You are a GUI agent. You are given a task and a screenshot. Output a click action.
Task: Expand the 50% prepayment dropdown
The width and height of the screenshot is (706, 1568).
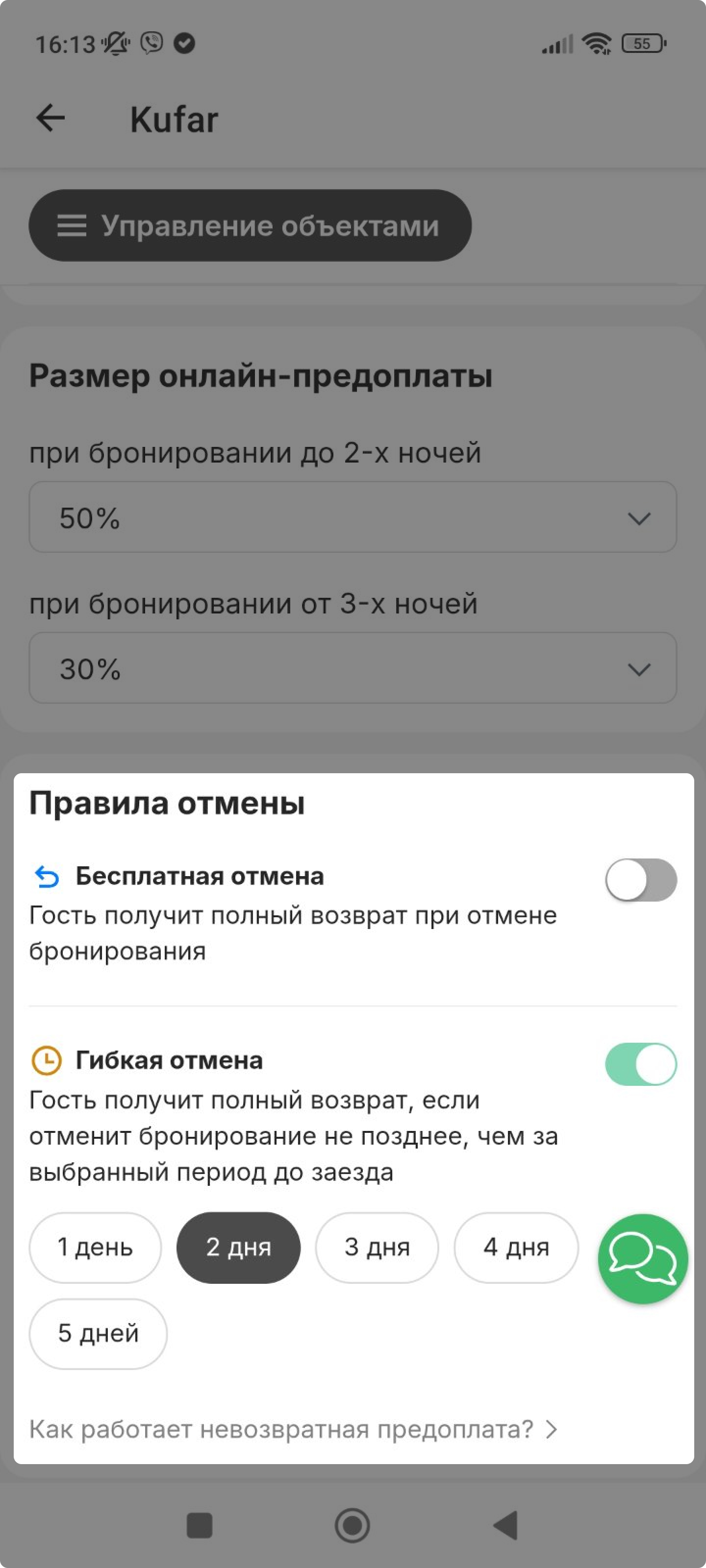[353, 517]
